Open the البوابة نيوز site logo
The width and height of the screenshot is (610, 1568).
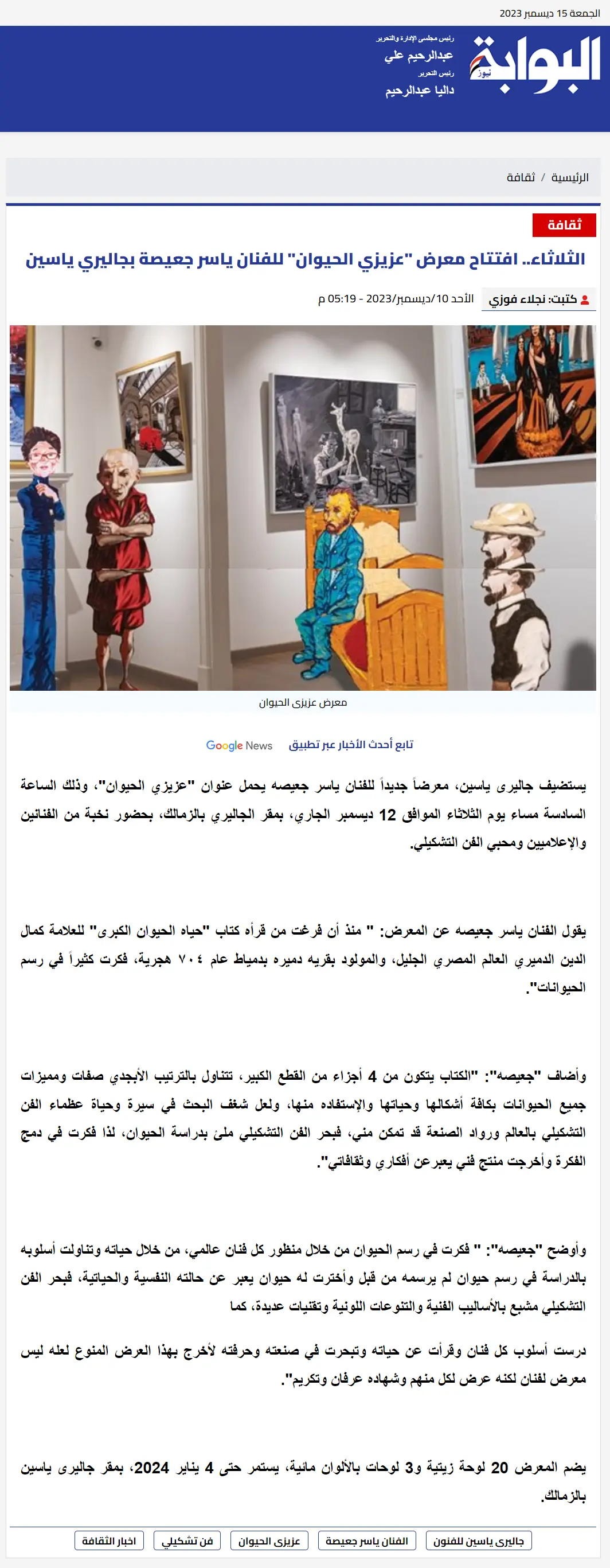(x=534, y=65)
